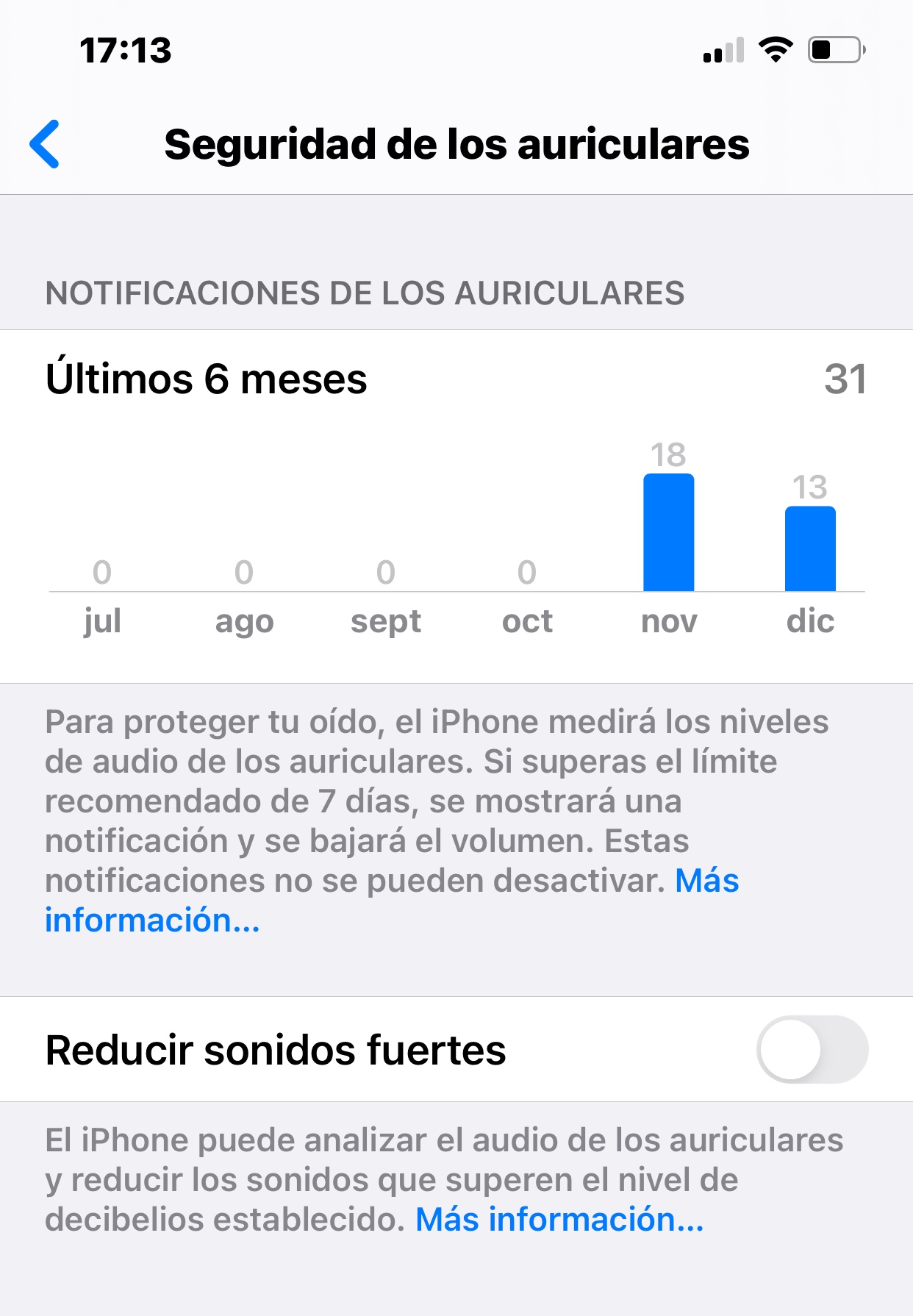The width and height of the screenshot is (913, 1316).
Task: Enable the Reducir sonidos fuertes switch
Action: click(812, 1049)
